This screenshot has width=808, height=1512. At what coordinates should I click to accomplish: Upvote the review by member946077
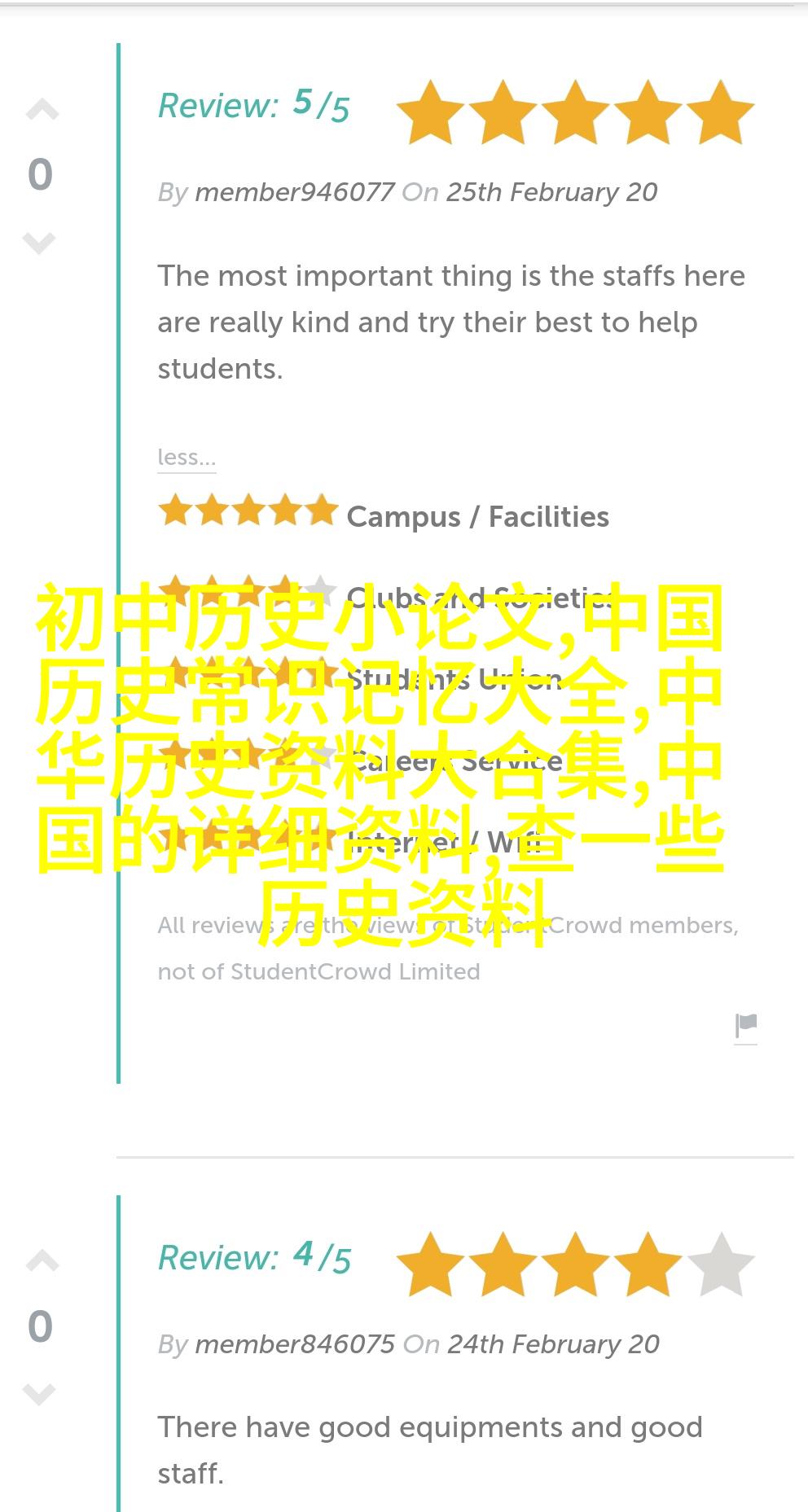coord(42,110)
